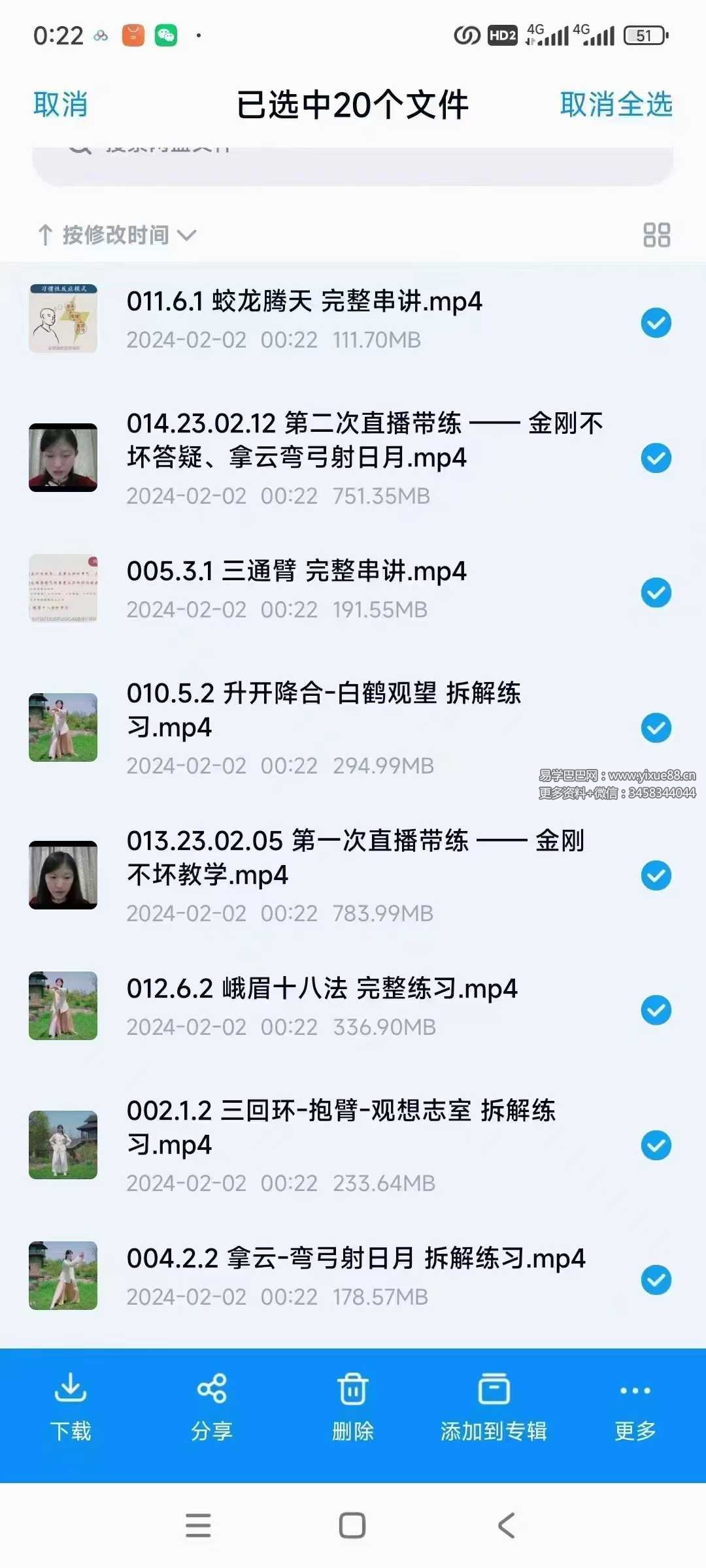The height and width of the screenshot is (1568, 706).
Task: Uncheck 014.23.02.12 第二次直播带练 file
Action: click(x=656, y=458)
